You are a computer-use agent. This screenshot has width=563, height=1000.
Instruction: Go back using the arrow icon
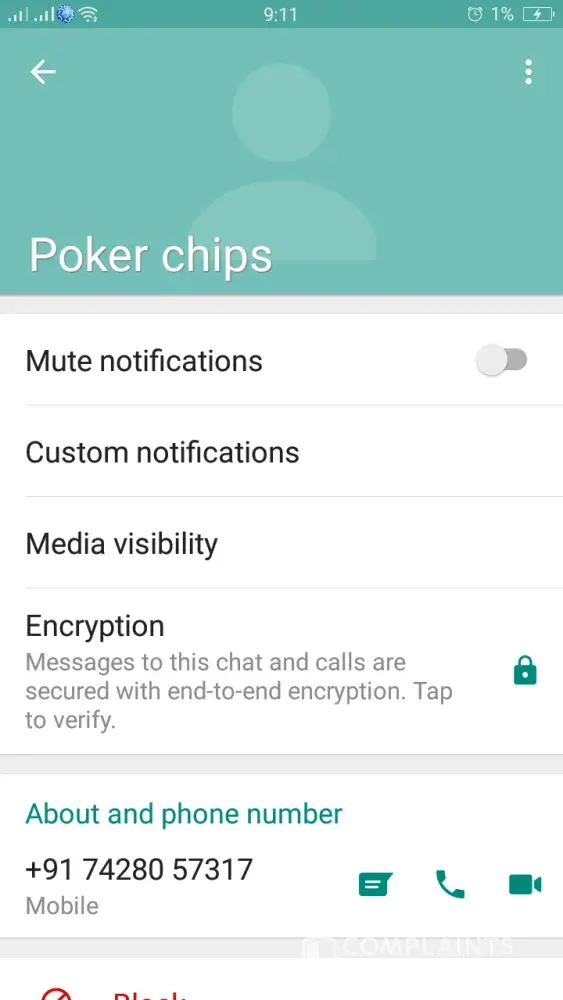43,72
